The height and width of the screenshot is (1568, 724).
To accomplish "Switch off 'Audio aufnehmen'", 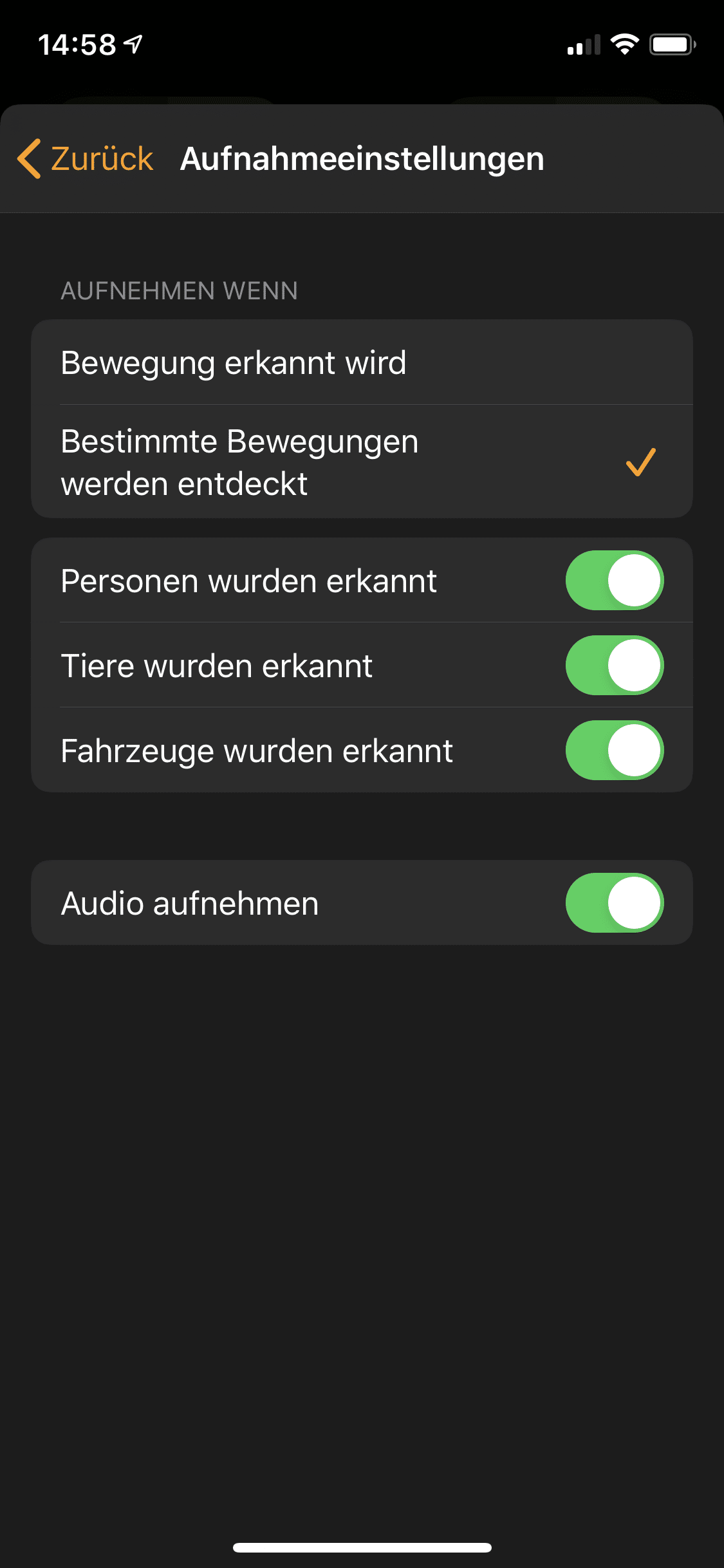I will click(x=615, y=903).
